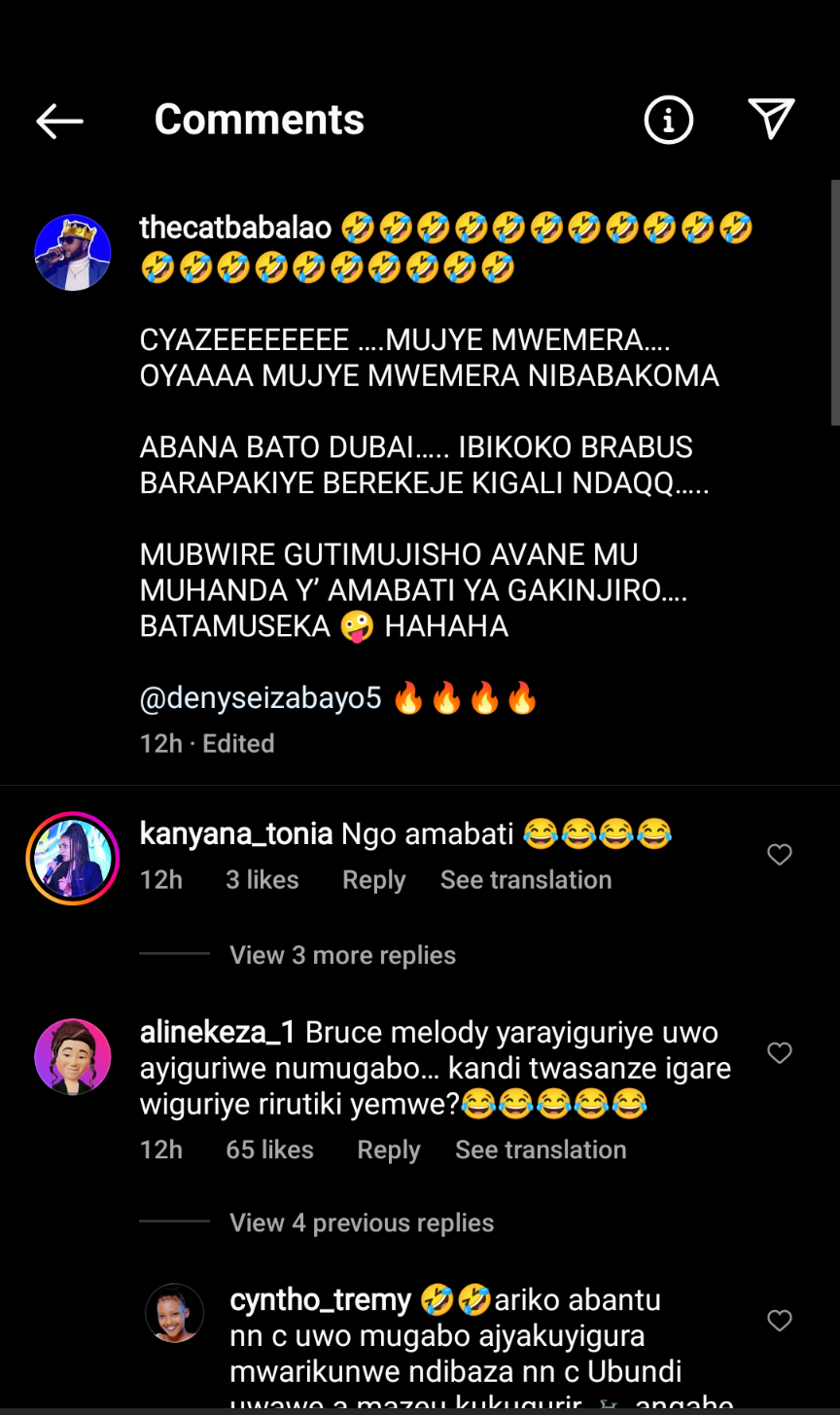Viewport: 840px width, 1415px height.
Task: Reply to alinekeza_1's comment
Action: tap(388, 1150)
